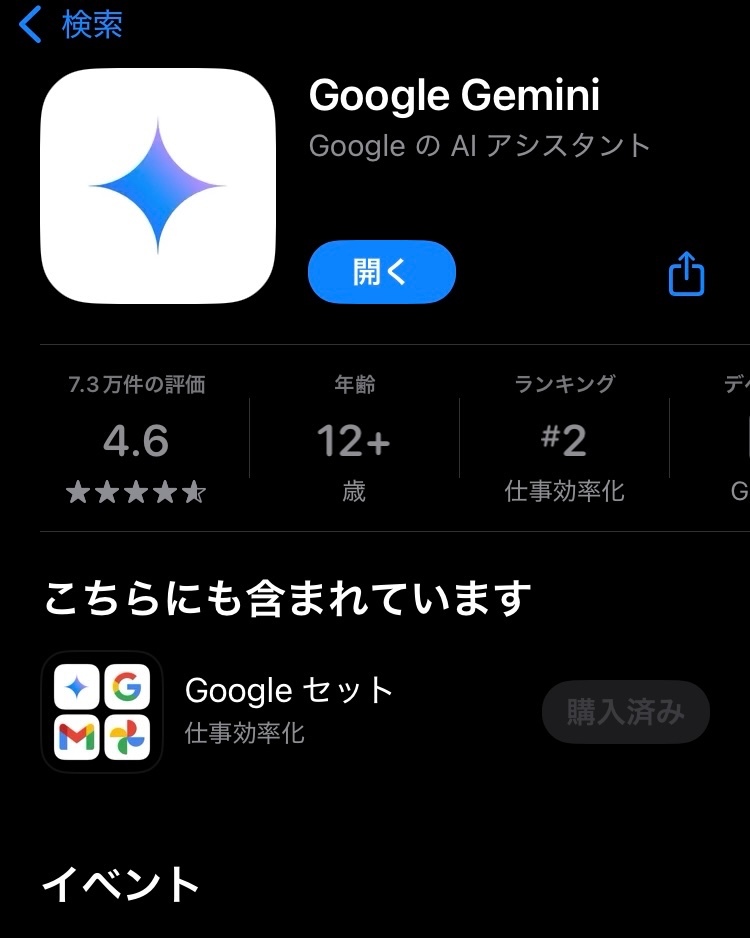Viewport: 750px width, 938px height.
Task: Open the 7.3万件の評価 ratings section
Action: coord(136,440)
